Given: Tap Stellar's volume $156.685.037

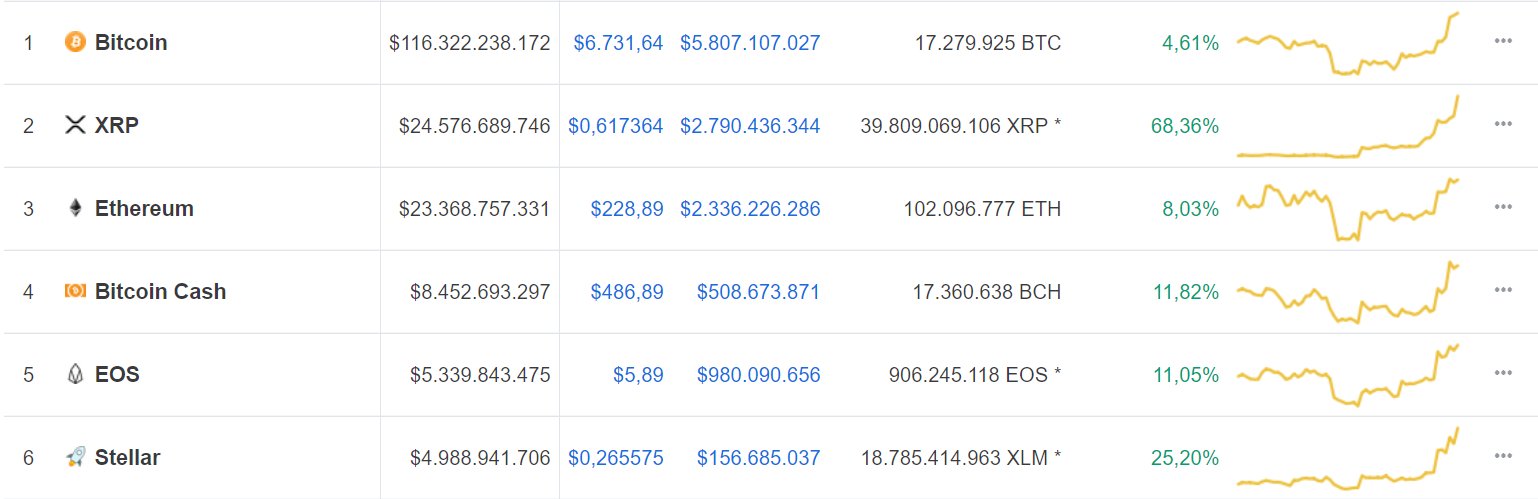Looking at the screenshot, I should [758, 458].
